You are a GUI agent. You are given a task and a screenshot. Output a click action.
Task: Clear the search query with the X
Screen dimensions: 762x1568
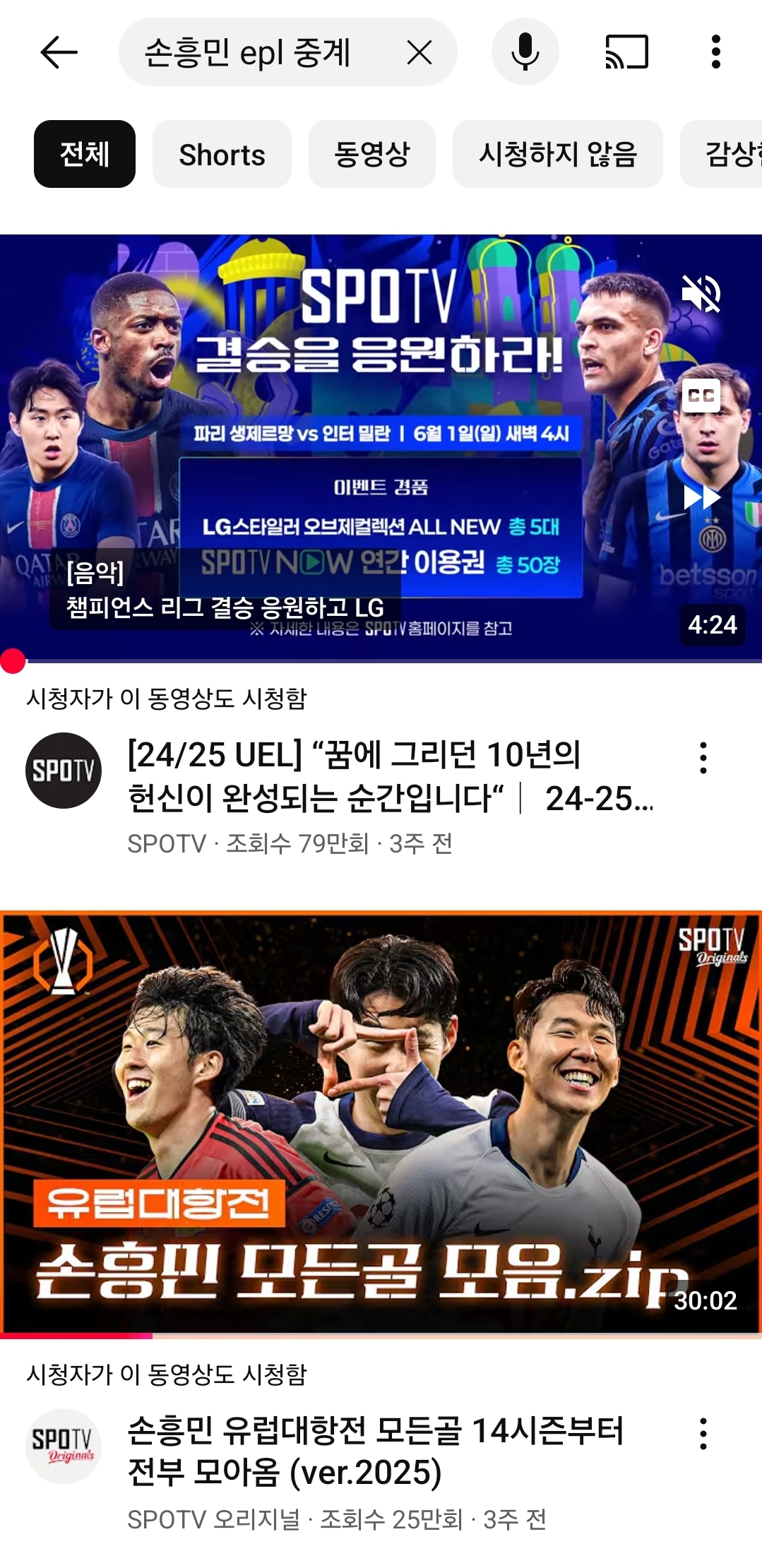pos(419,52)
